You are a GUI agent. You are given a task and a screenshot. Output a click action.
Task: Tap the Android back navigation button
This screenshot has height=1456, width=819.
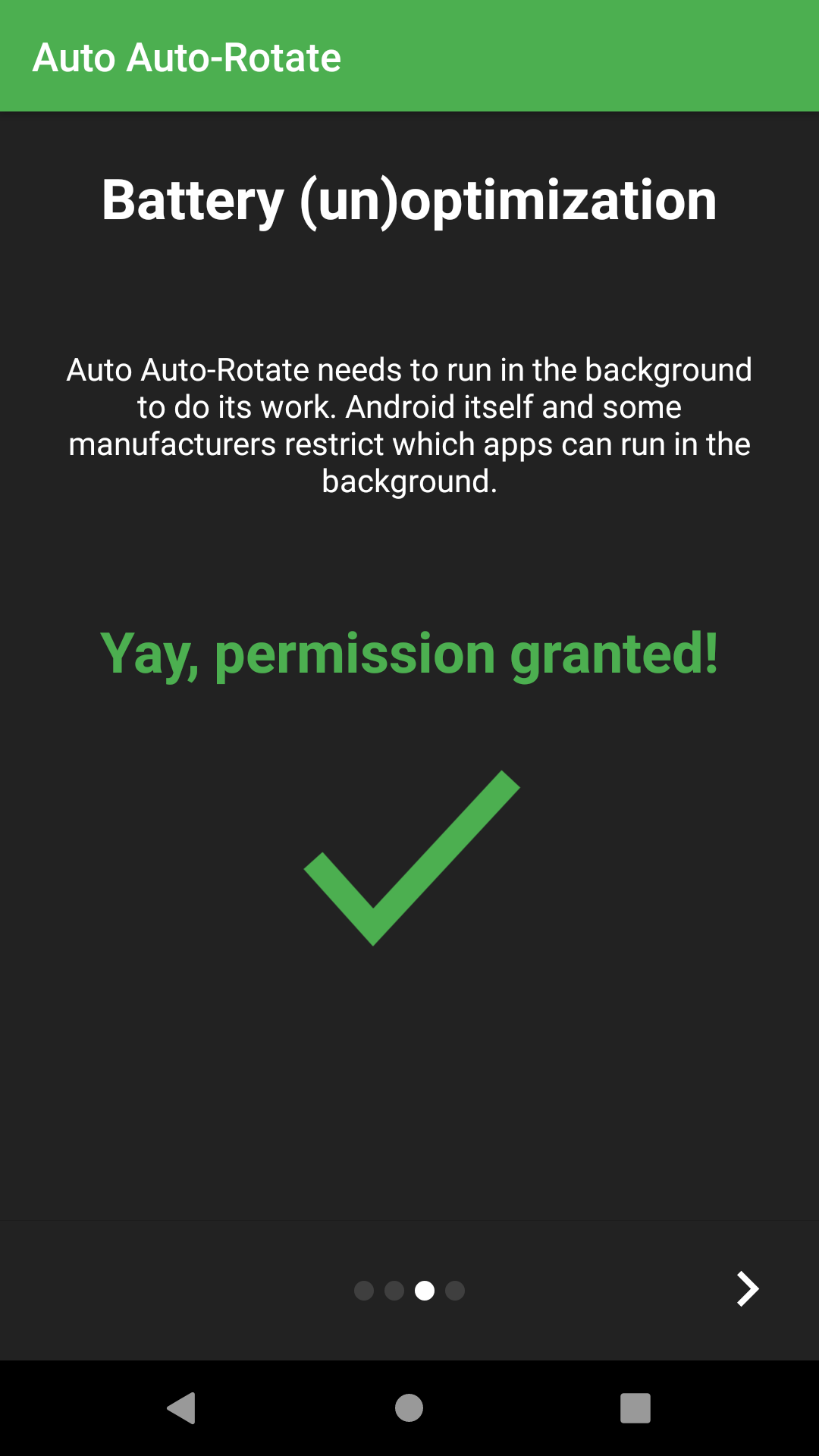coord(182,1408)
